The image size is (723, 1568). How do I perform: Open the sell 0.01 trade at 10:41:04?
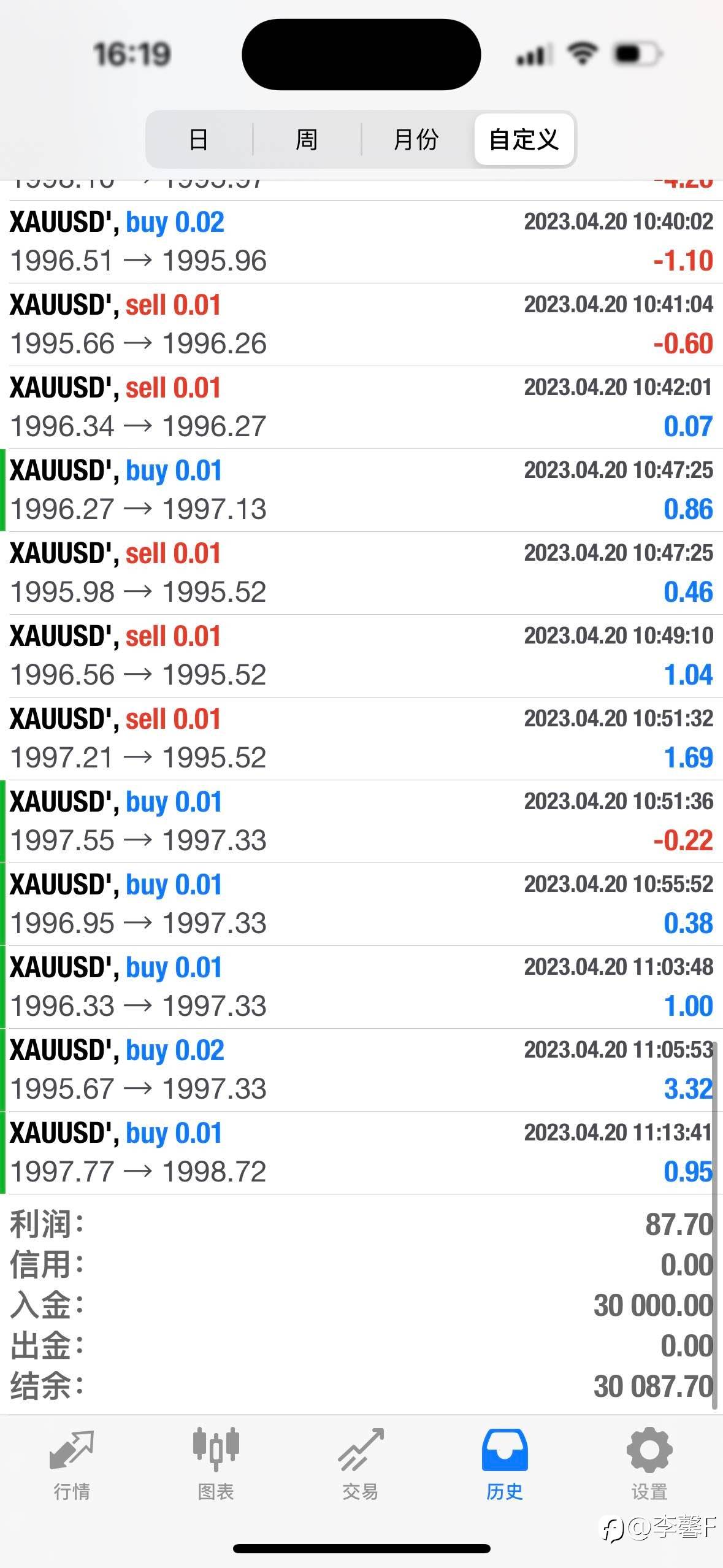point(361,325)
